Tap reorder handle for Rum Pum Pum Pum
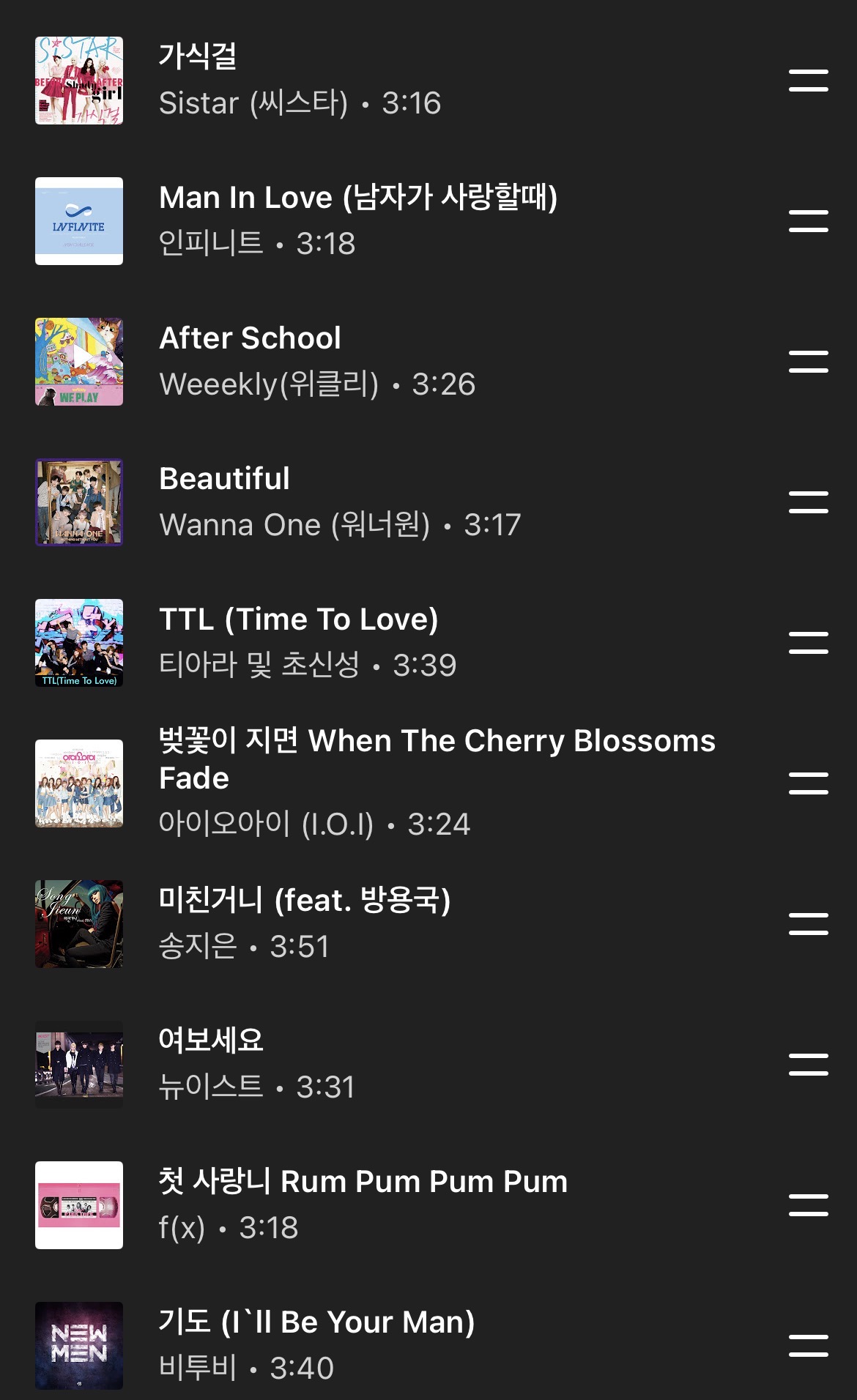 click(x=809, y=1205)
